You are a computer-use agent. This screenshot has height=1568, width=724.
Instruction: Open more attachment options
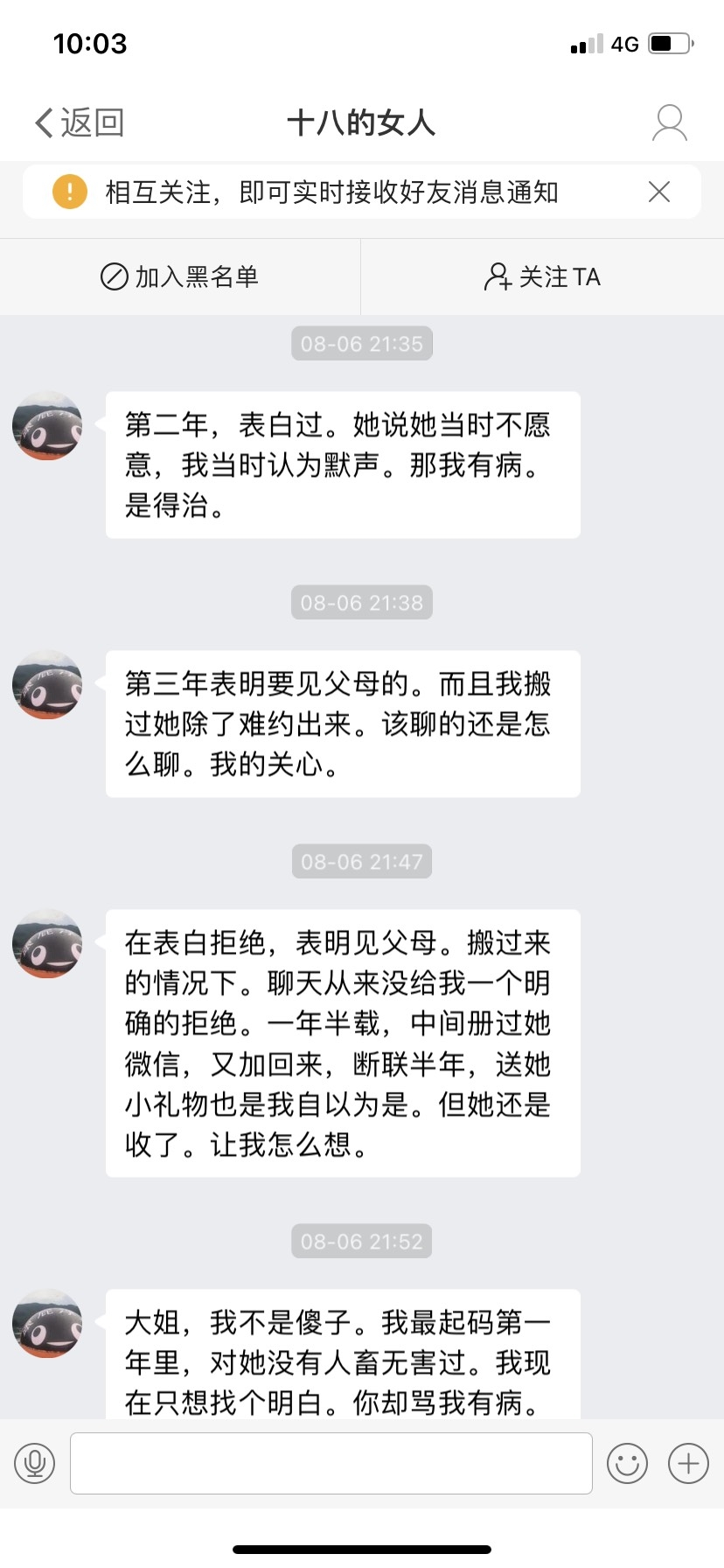click(x=688, y=1463)
